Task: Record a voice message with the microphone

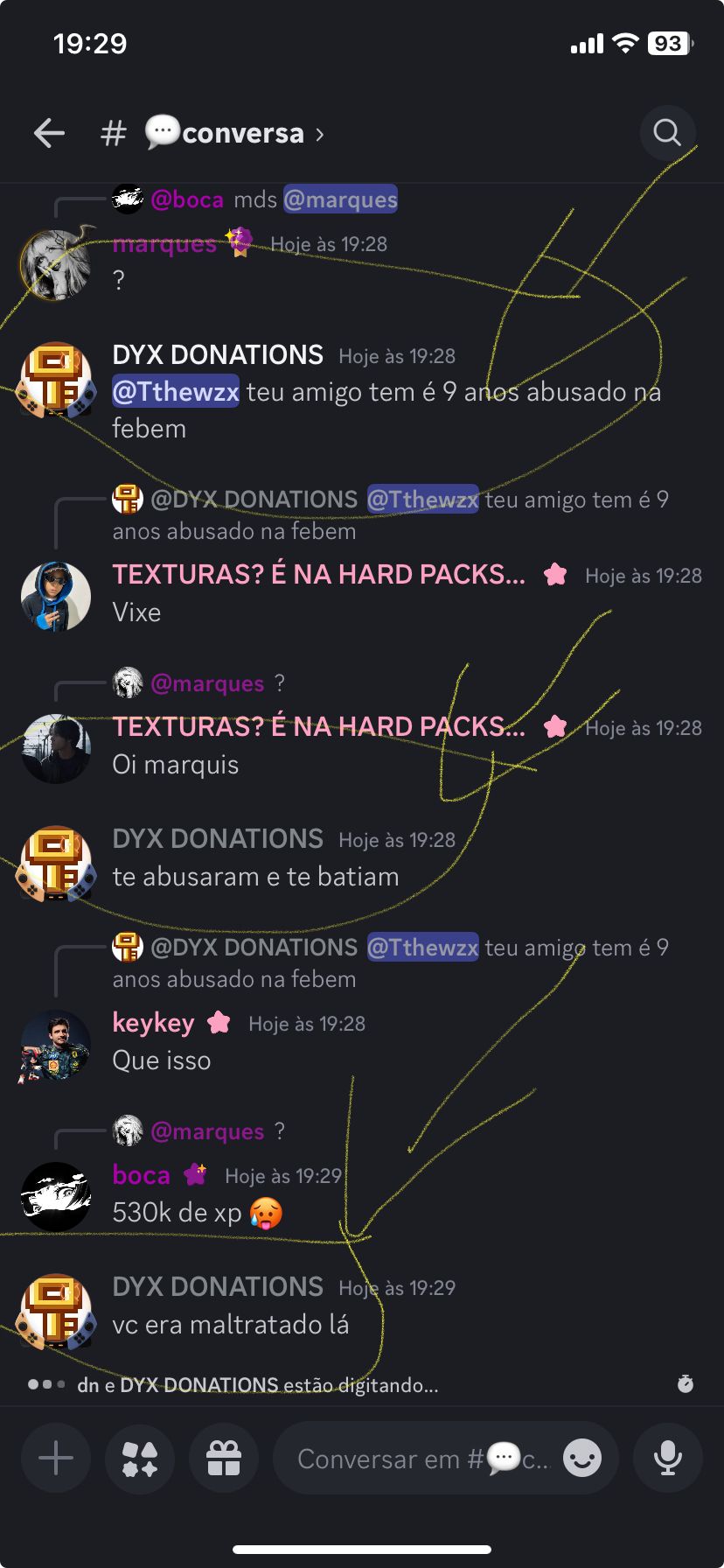Action: (668, 1459)
